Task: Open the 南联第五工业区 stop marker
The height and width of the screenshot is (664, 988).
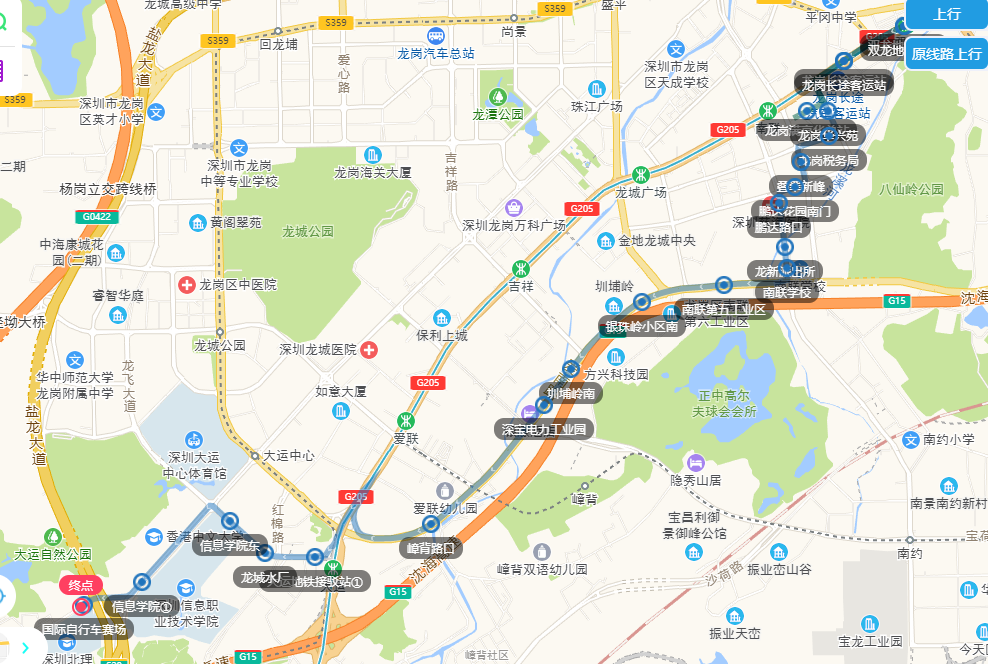Action: (x=723, y=285)
